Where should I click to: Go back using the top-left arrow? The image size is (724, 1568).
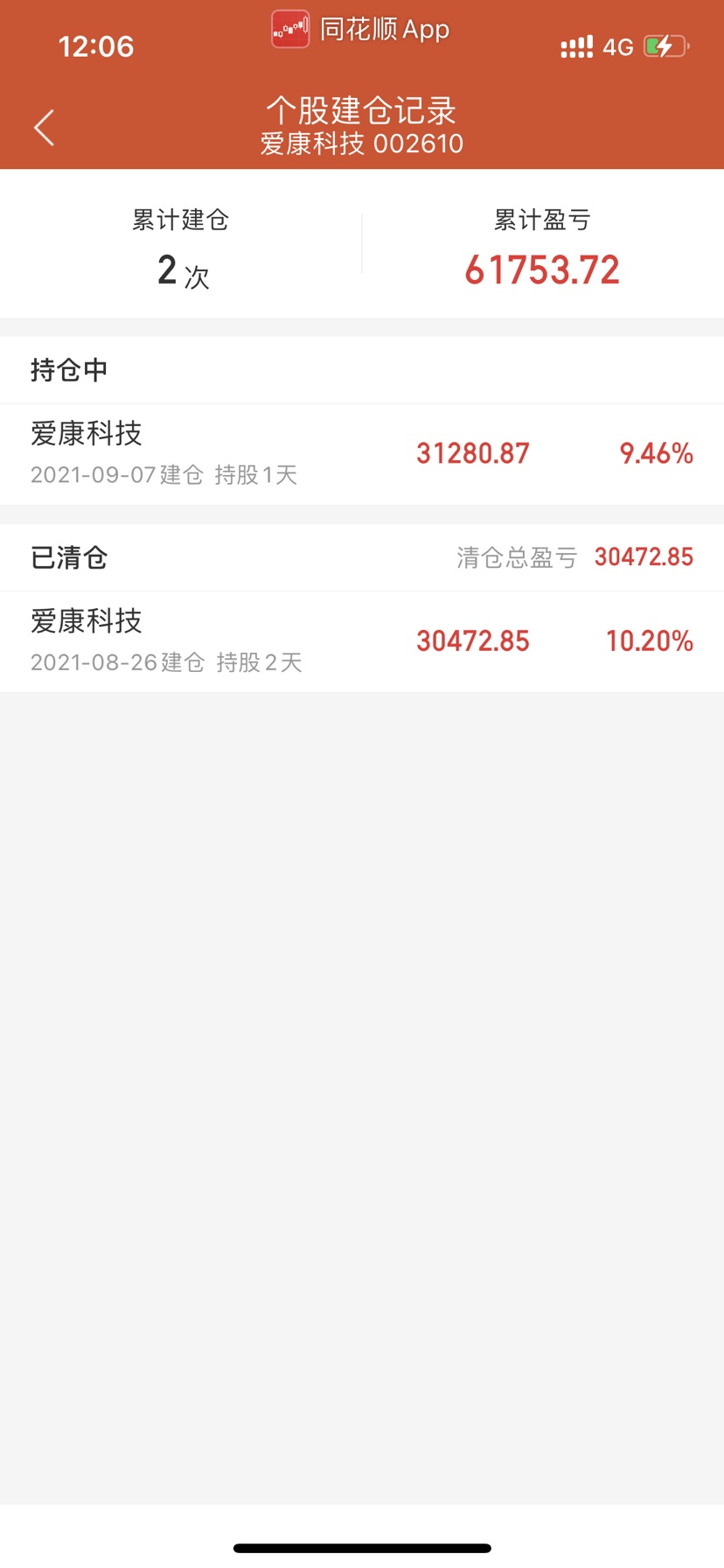click(45, 128)
